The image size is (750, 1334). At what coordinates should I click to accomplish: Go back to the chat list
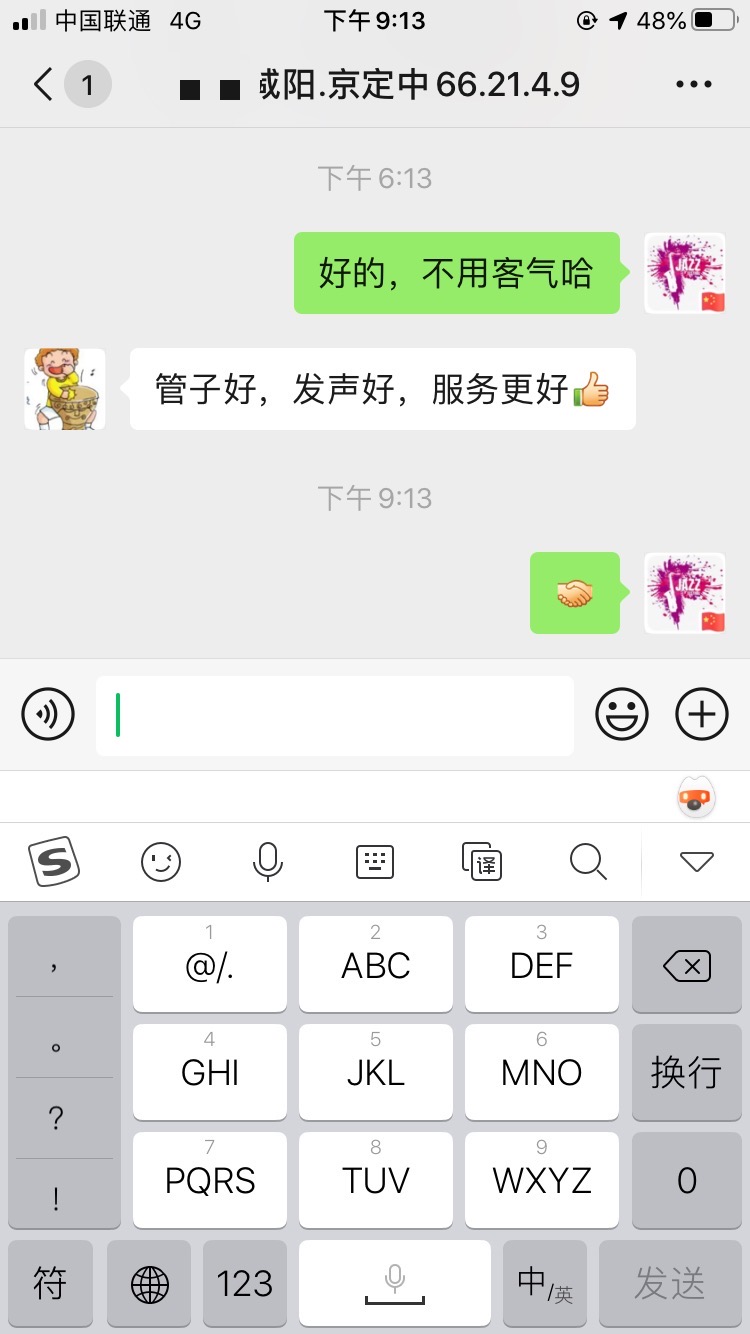[x=44, y=85]
